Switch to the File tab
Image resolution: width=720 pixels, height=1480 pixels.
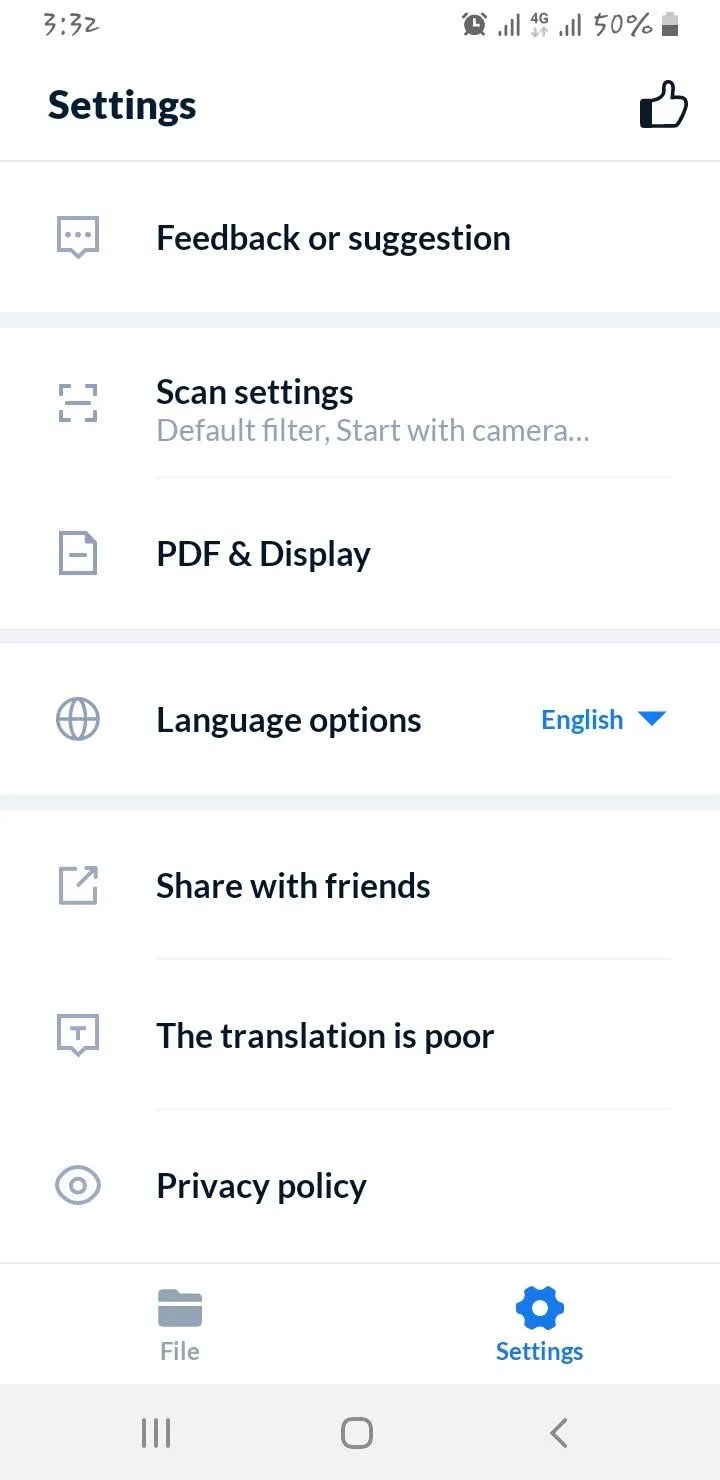(180, 1324)
